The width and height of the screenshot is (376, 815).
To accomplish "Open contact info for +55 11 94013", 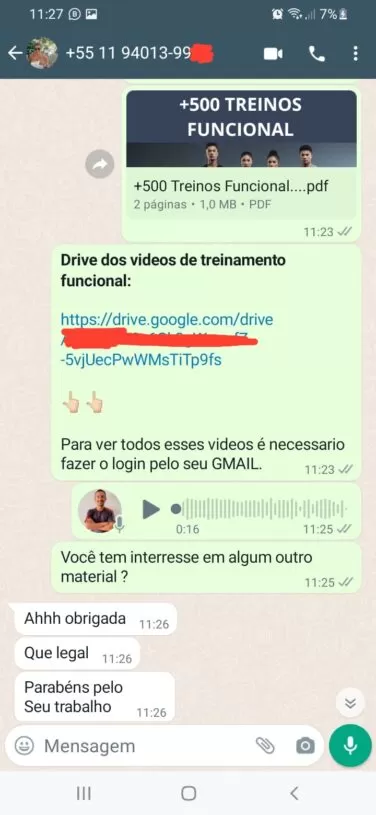I will 139,53.
